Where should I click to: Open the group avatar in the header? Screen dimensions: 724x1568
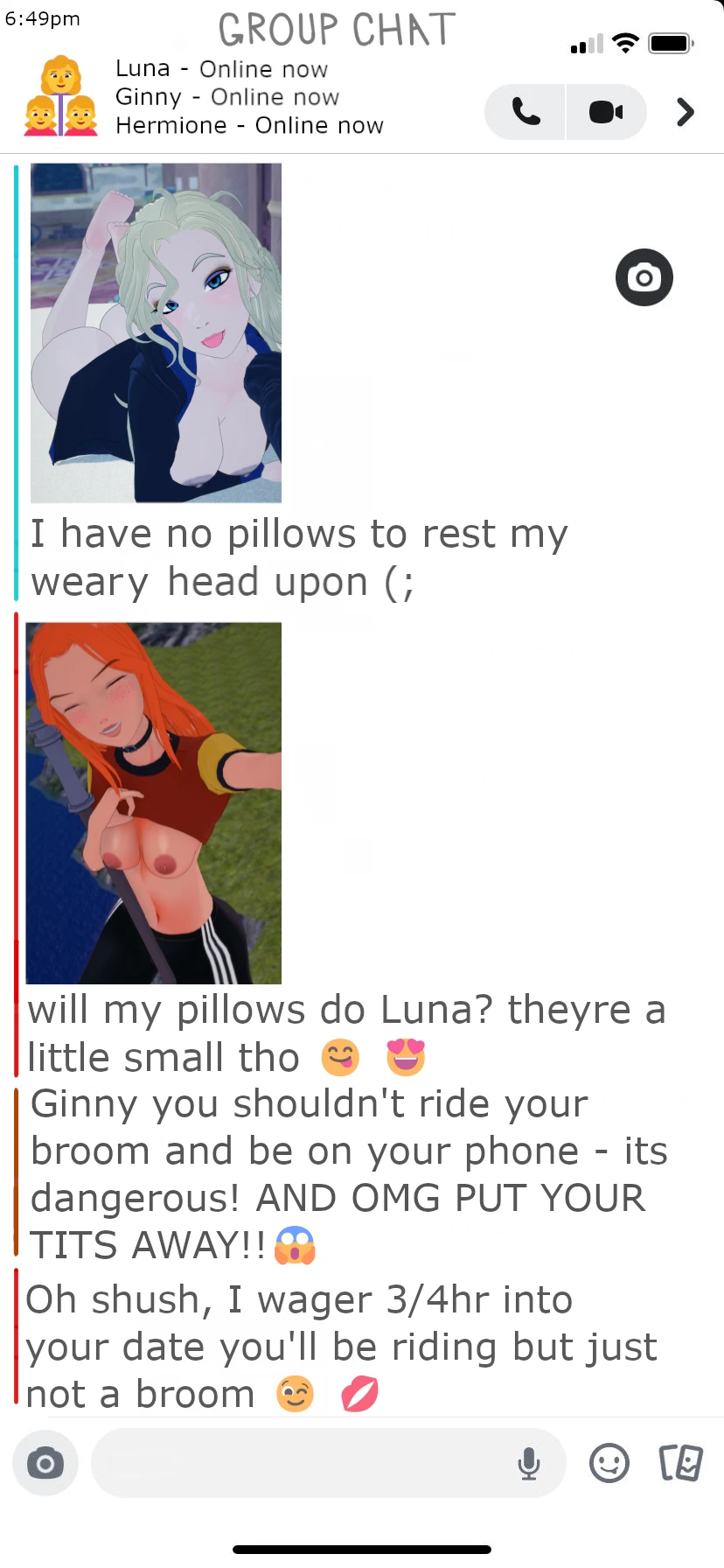(x=60, y=96)
